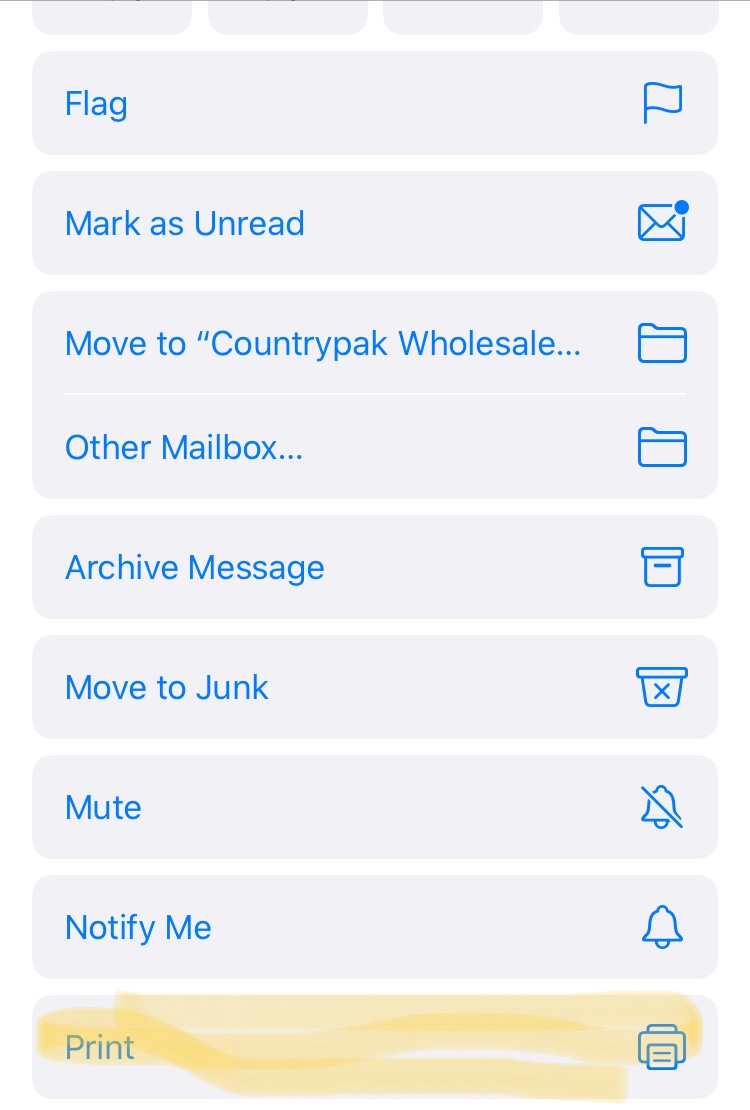Viewport: 750px width, 1110px height.
Task: Flag this email message
Action: click(374, 104)
